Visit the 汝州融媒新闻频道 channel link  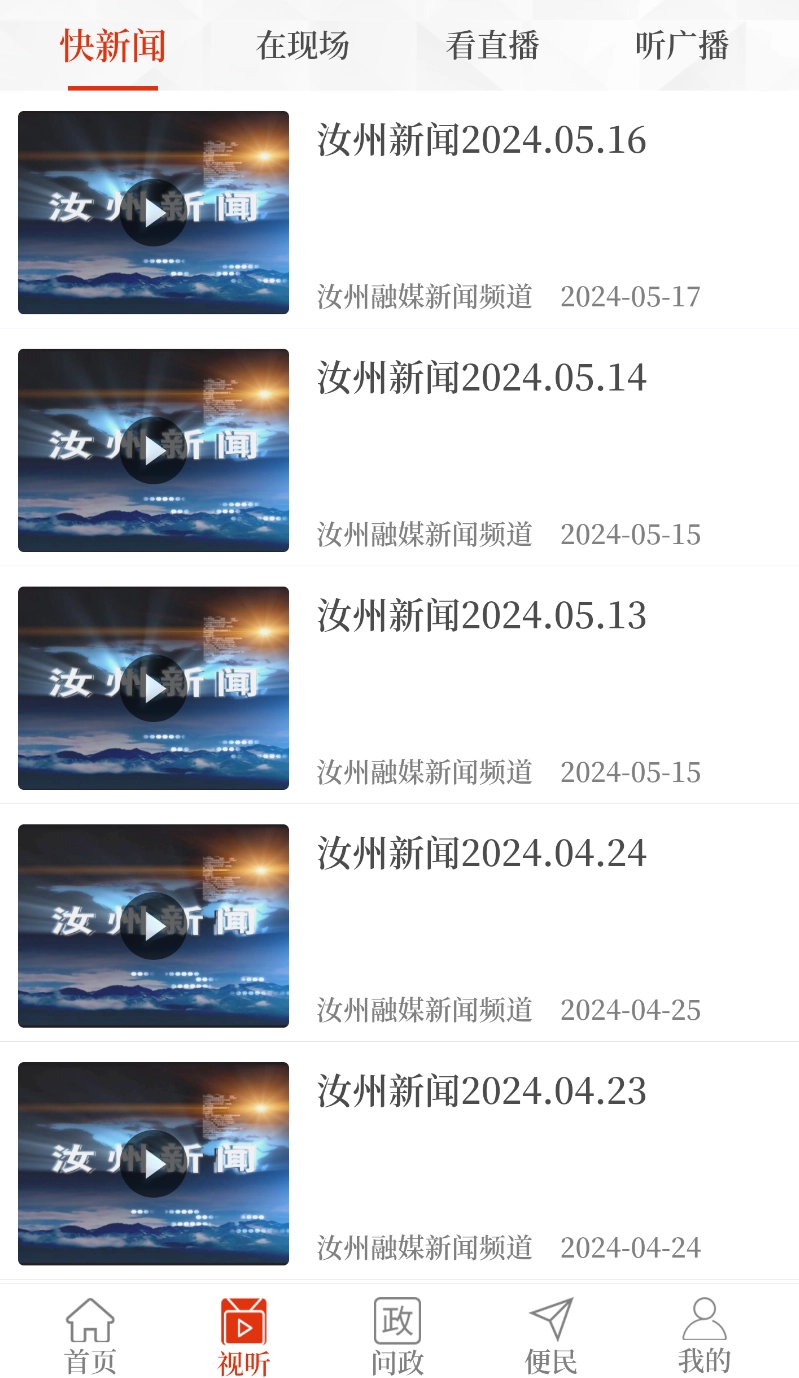point(424,296)
